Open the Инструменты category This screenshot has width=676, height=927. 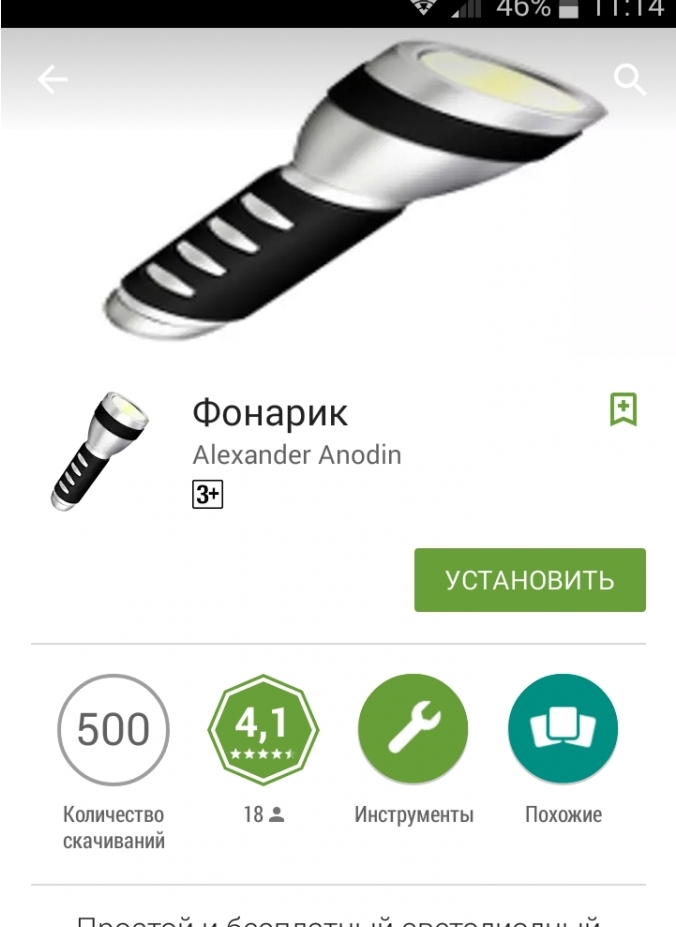pyautogui.click(x=413, y=731)
